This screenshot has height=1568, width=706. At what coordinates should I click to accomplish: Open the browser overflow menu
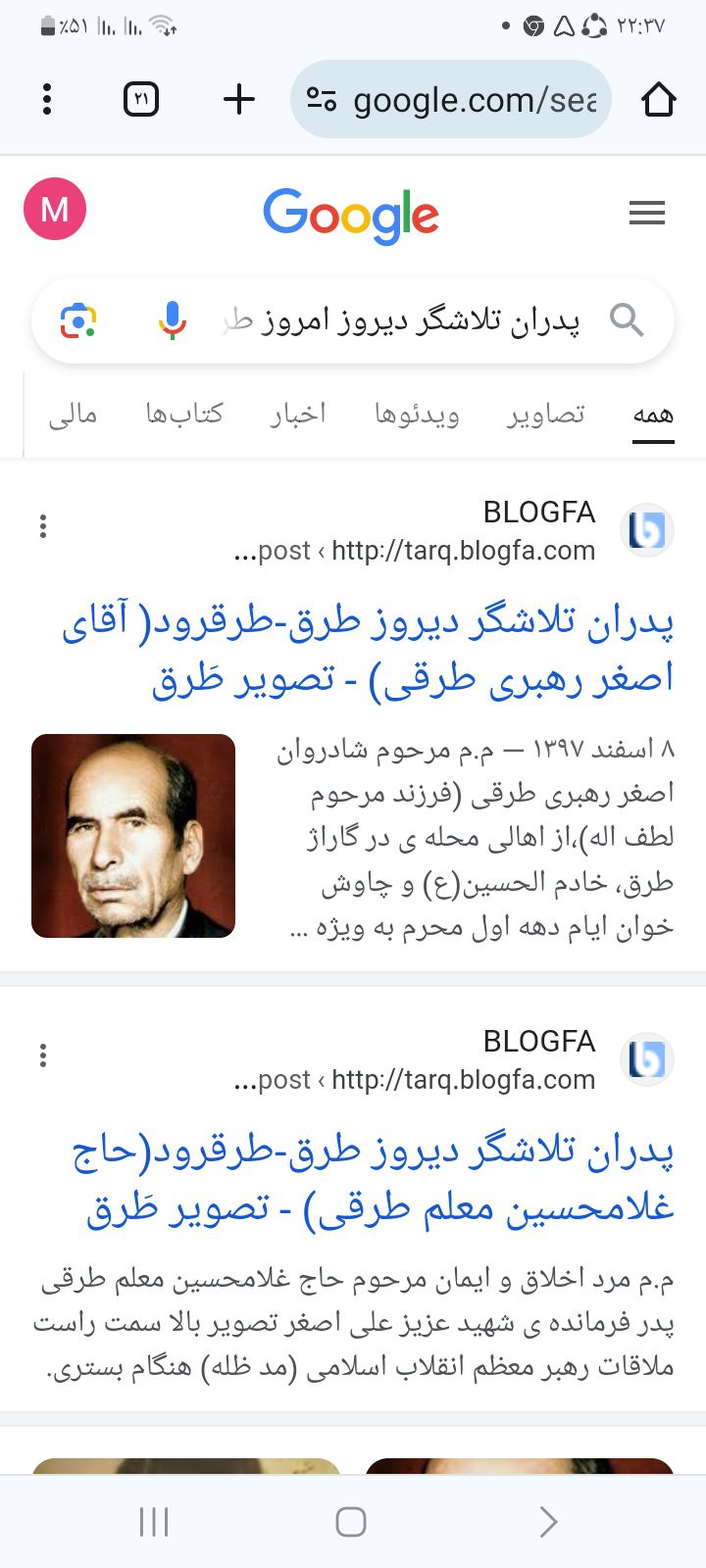[47, 99]
